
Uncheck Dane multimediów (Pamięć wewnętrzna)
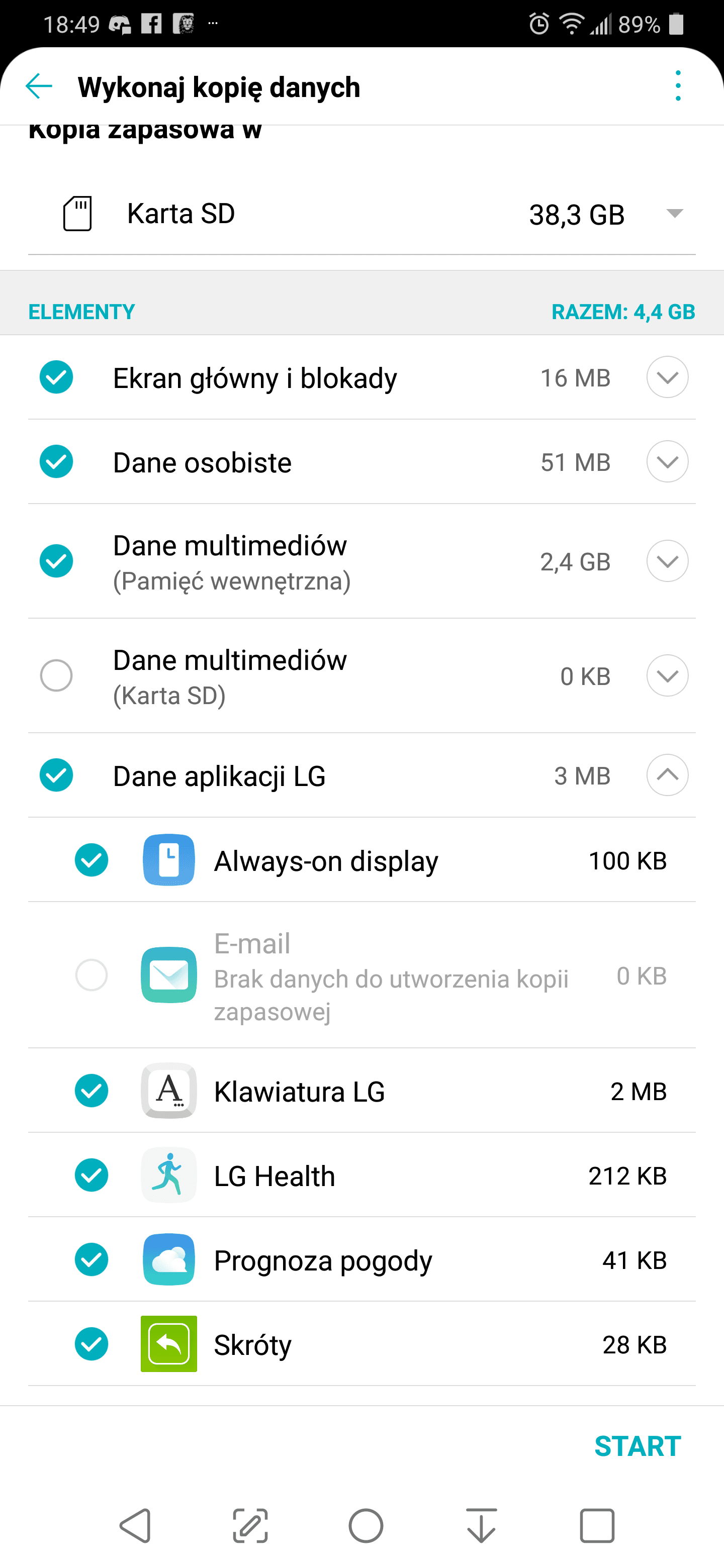[56, 561]
